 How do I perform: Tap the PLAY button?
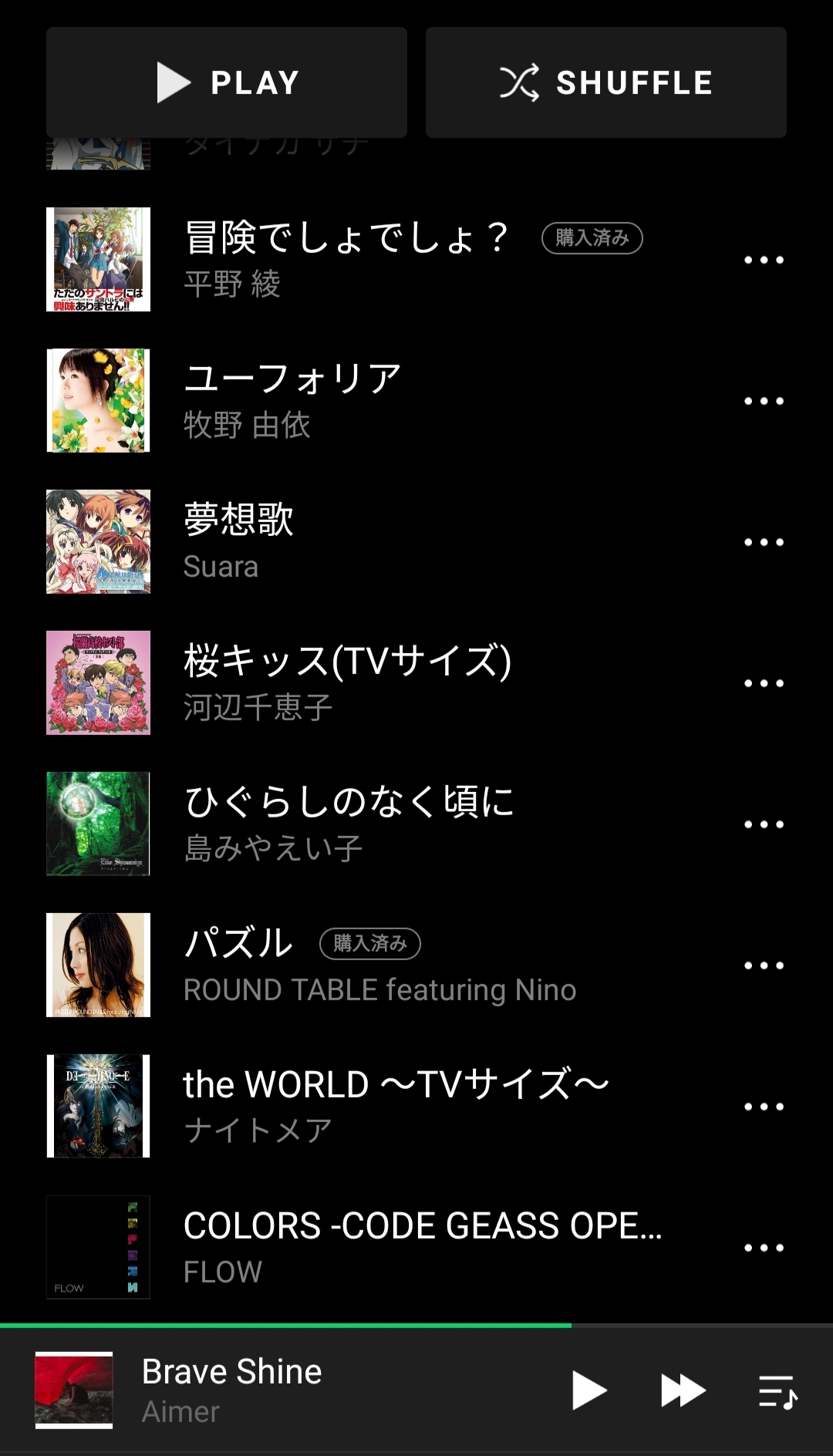[x=227, y=83]
